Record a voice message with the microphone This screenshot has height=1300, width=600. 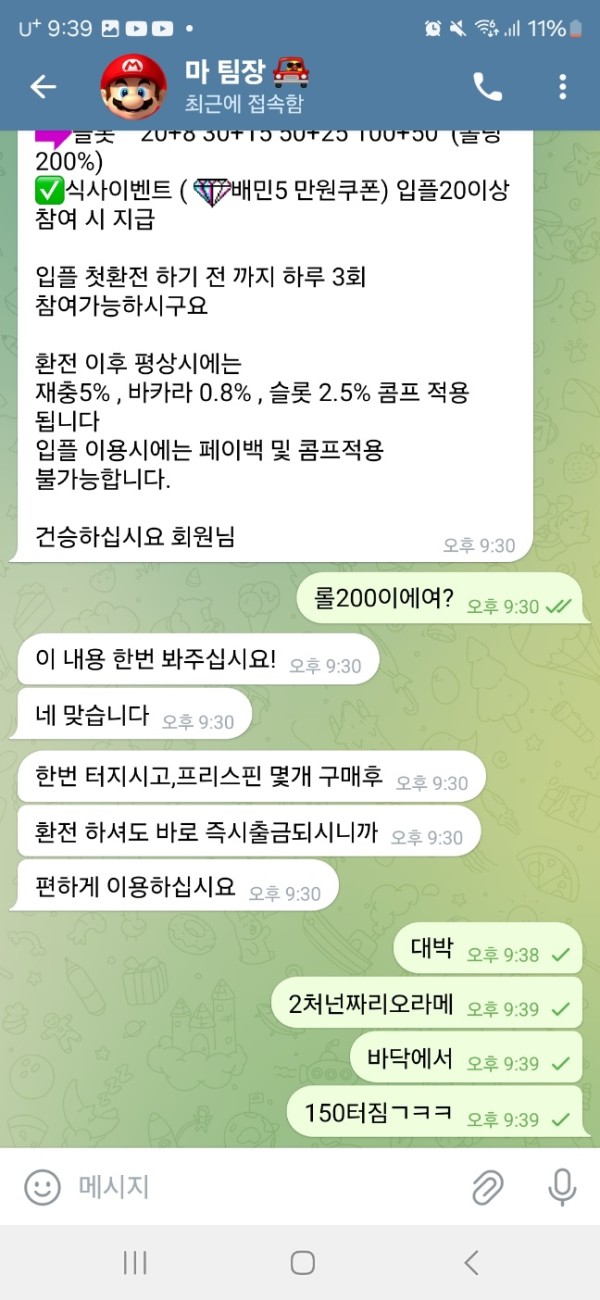tap(562, 1187)
